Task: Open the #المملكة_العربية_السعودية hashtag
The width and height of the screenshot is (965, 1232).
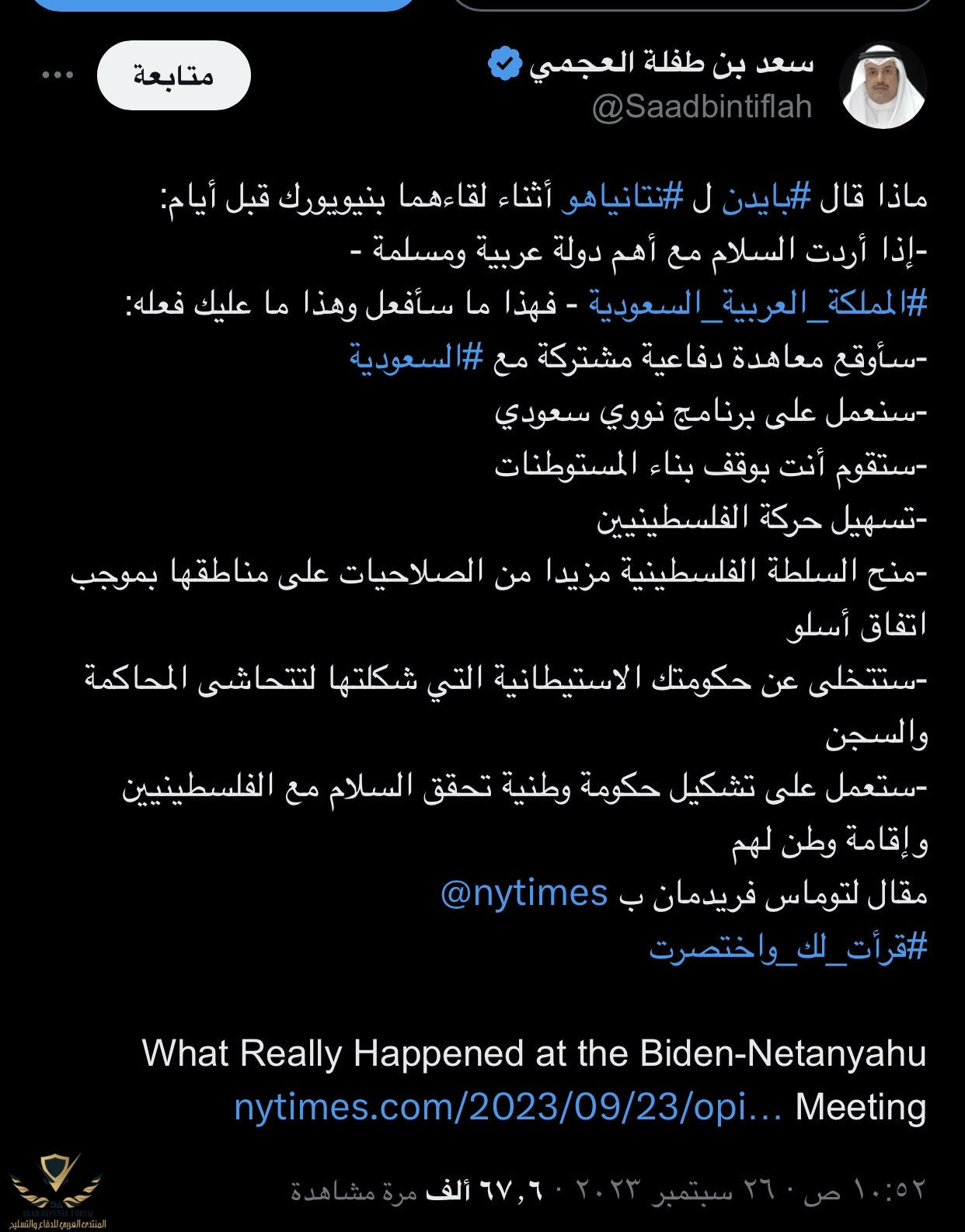Action: [x=758, y=304]
